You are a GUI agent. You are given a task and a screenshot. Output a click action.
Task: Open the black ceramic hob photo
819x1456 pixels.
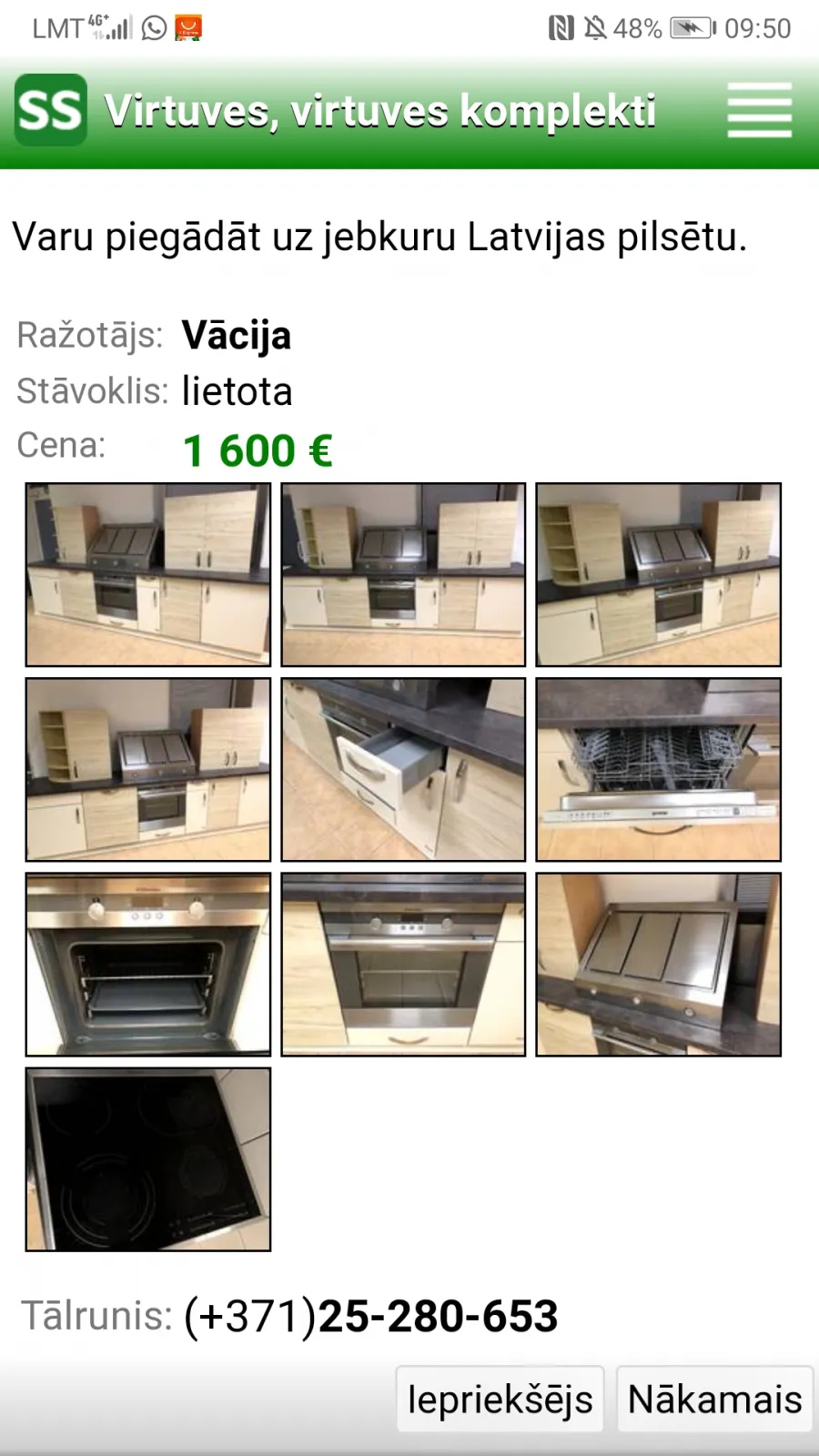(148, 1159)
